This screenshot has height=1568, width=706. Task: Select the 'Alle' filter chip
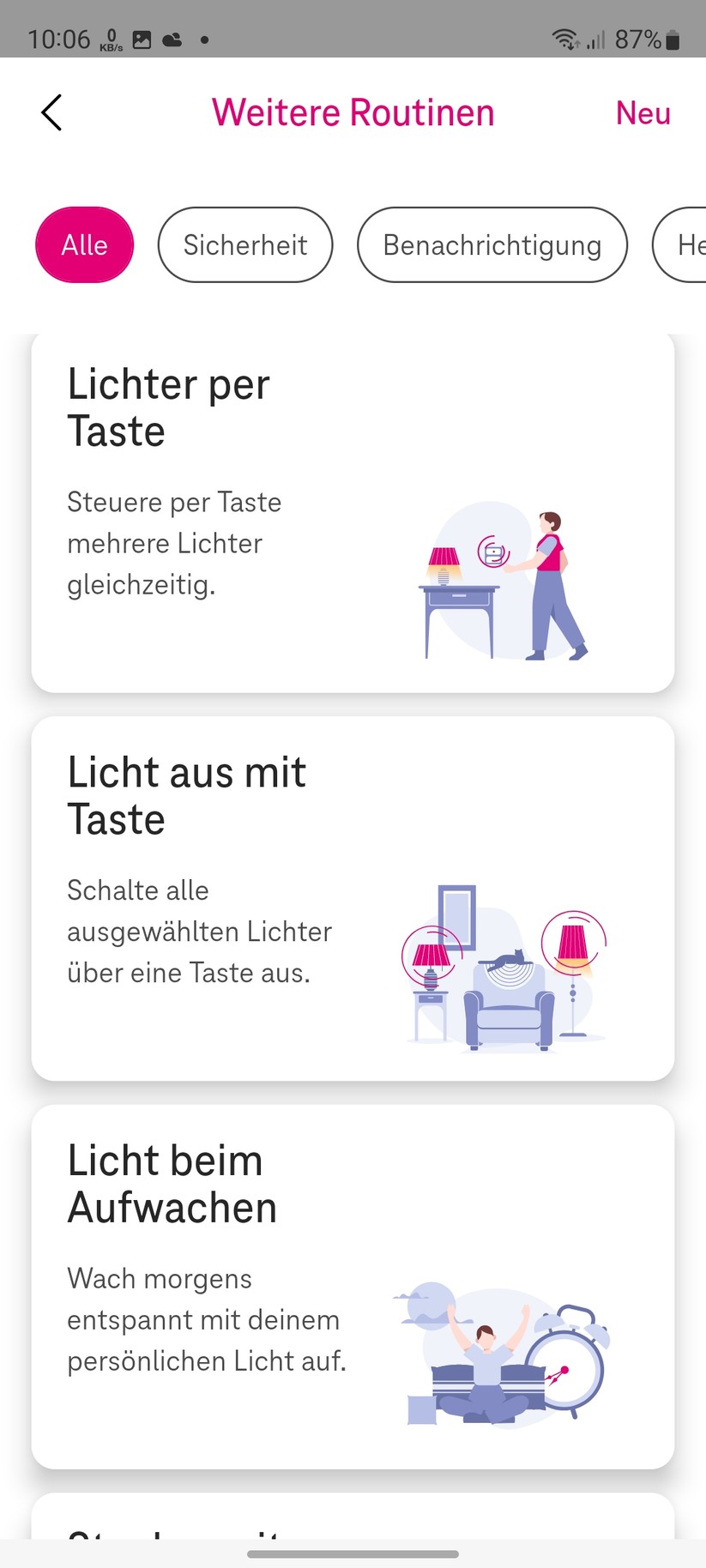83,244
